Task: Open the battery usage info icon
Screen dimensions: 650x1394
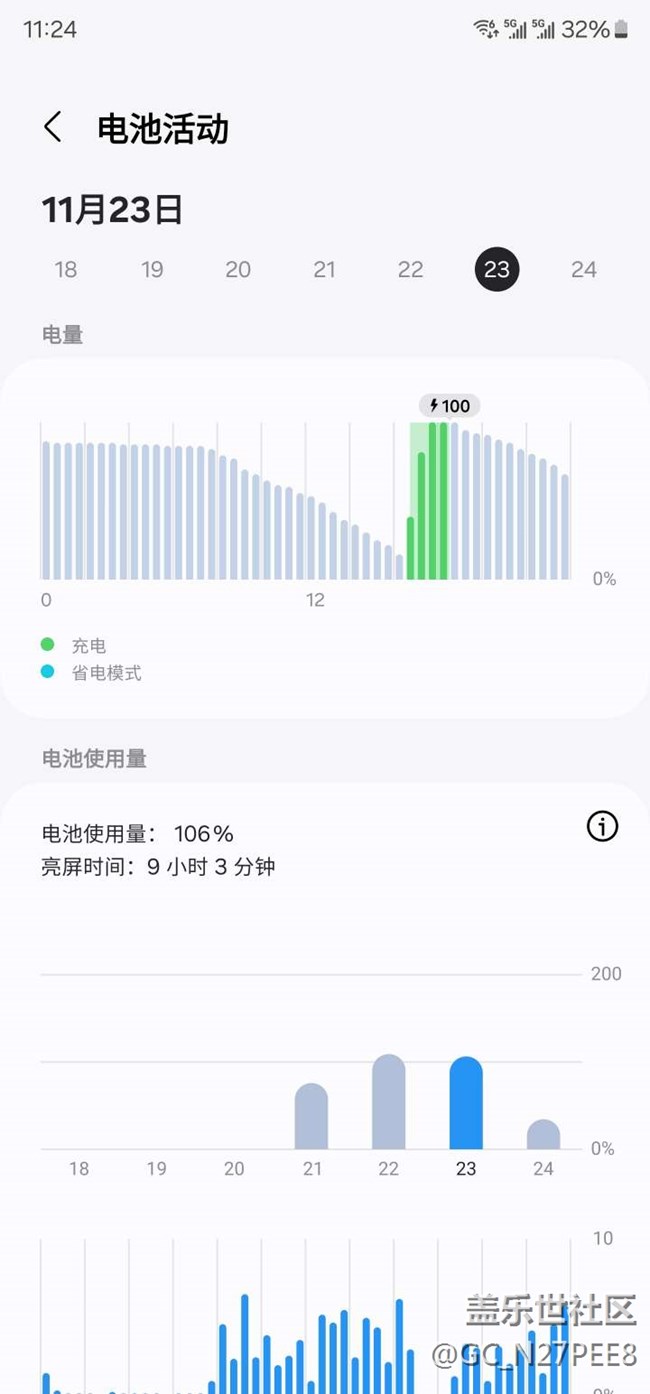Action: [x=602, y=827]
